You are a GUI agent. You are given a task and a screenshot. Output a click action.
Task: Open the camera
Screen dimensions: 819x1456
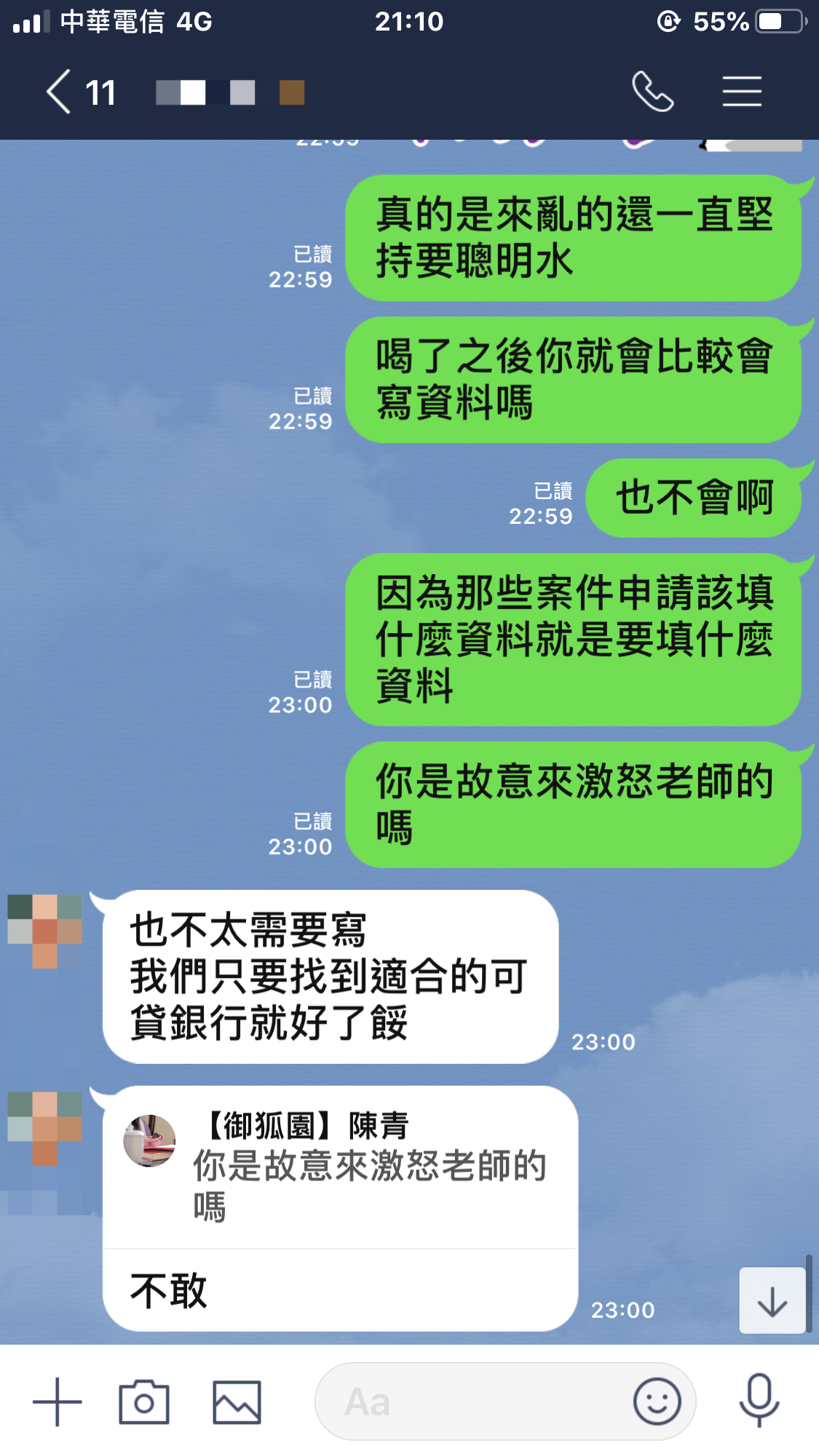(x=144, y=1401)
